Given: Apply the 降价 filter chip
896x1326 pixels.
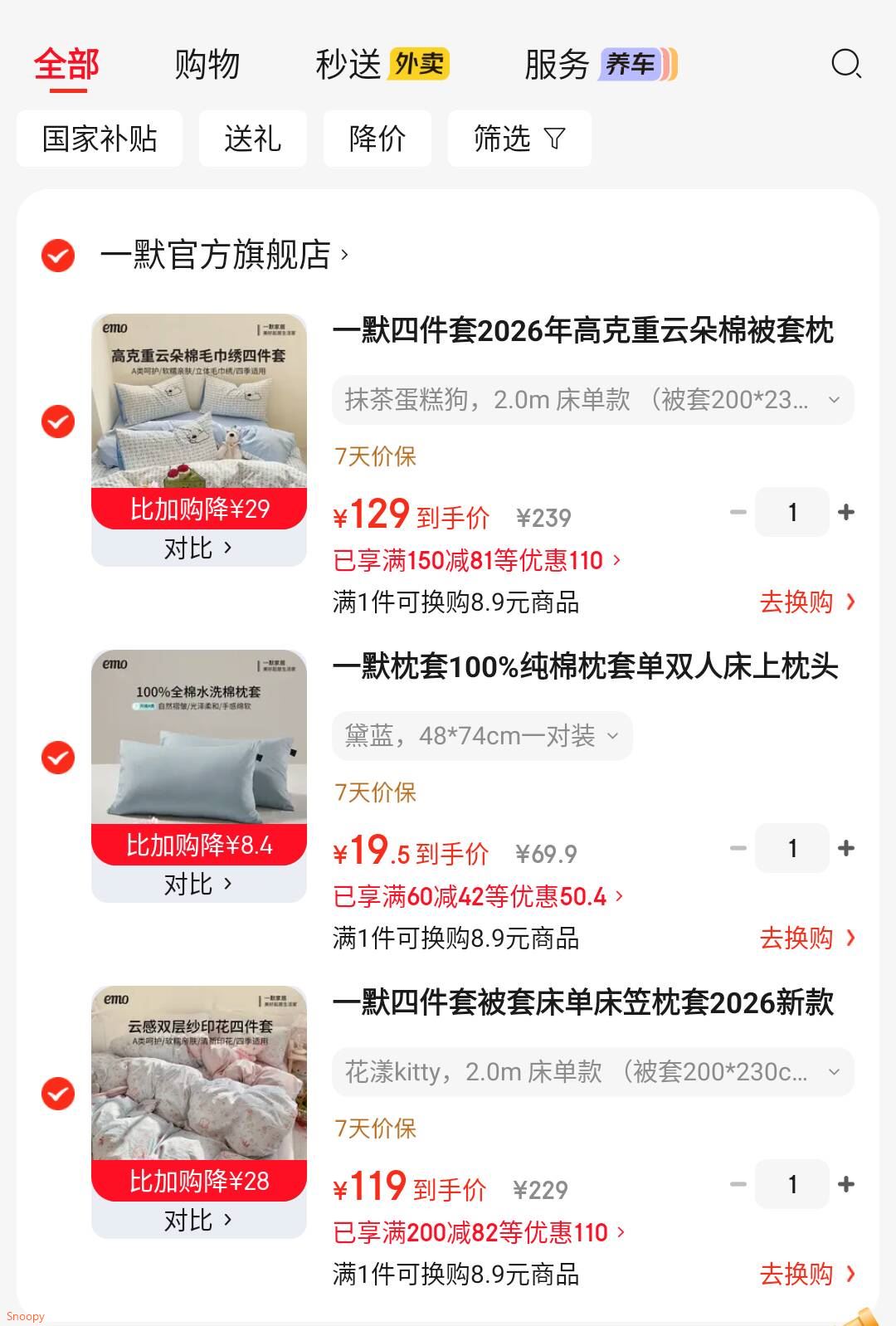Looking at the screenshot, I should 377,139.
